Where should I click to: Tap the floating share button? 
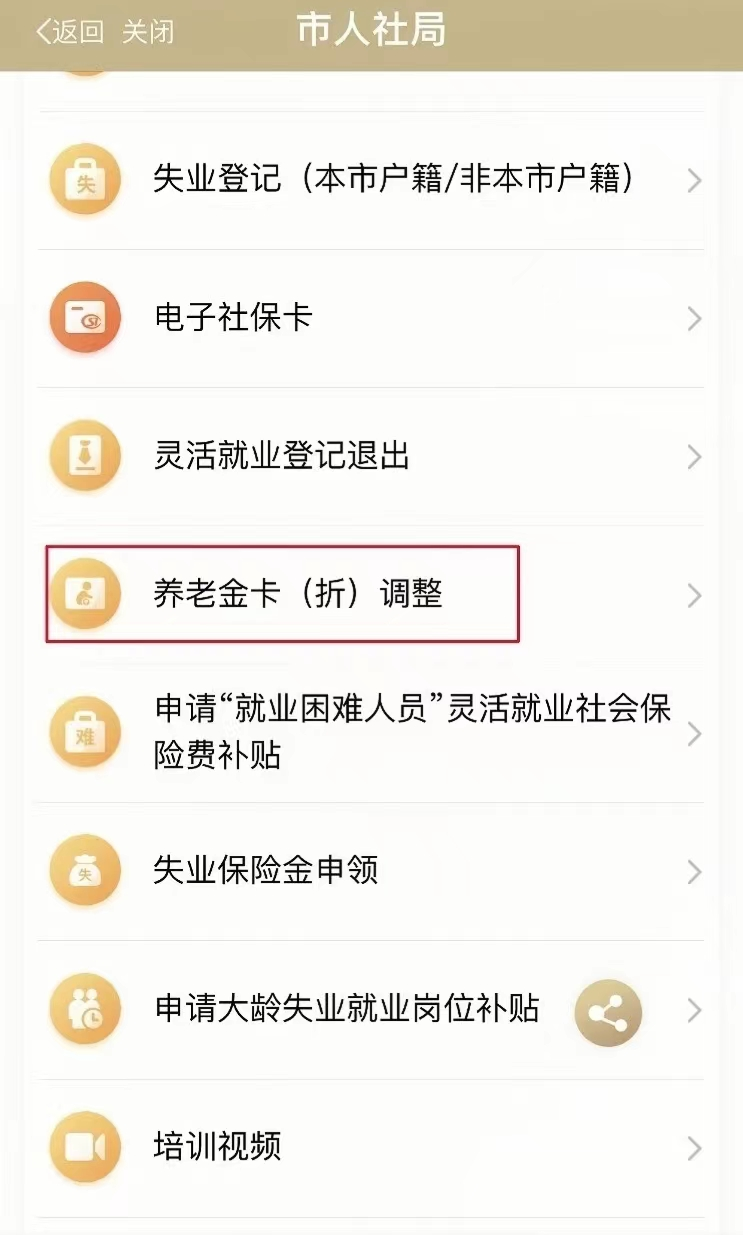coord(608,1013)
